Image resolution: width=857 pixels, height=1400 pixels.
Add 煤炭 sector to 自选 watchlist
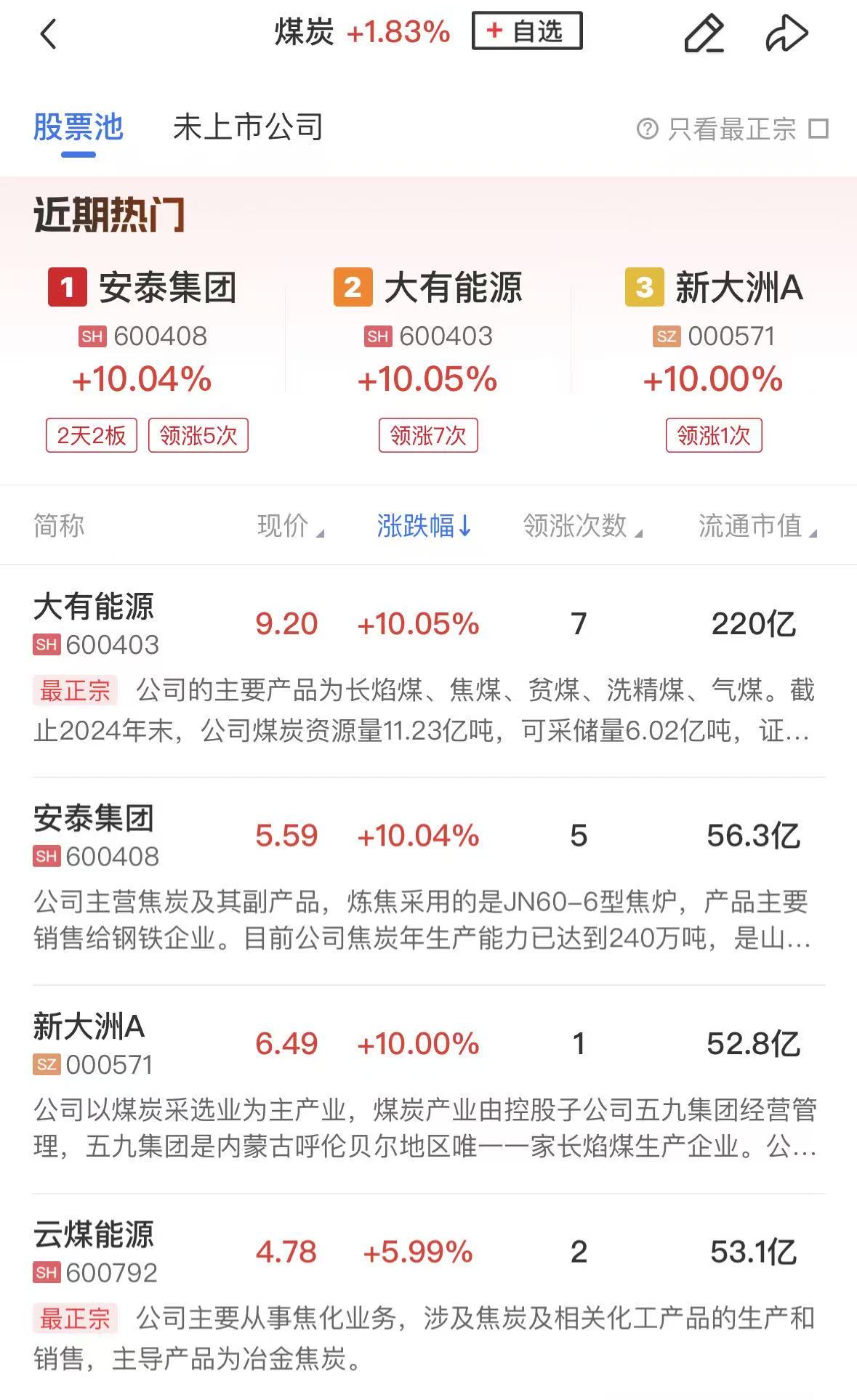(x=527, y=31)
